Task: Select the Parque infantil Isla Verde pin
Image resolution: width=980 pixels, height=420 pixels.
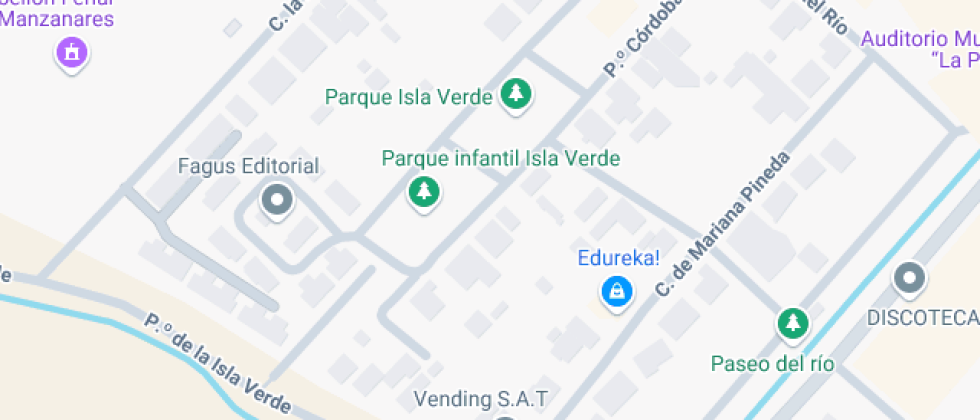Action: (x=425, y=190)
